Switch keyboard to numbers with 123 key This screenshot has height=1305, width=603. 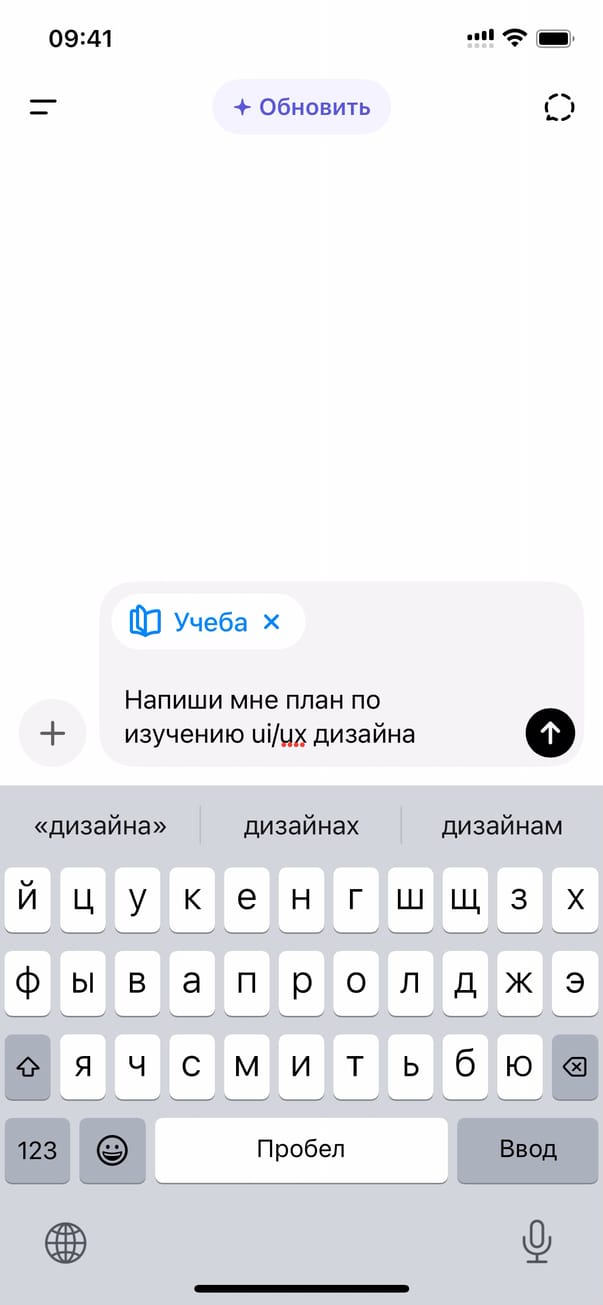(x=37, y=1150)
